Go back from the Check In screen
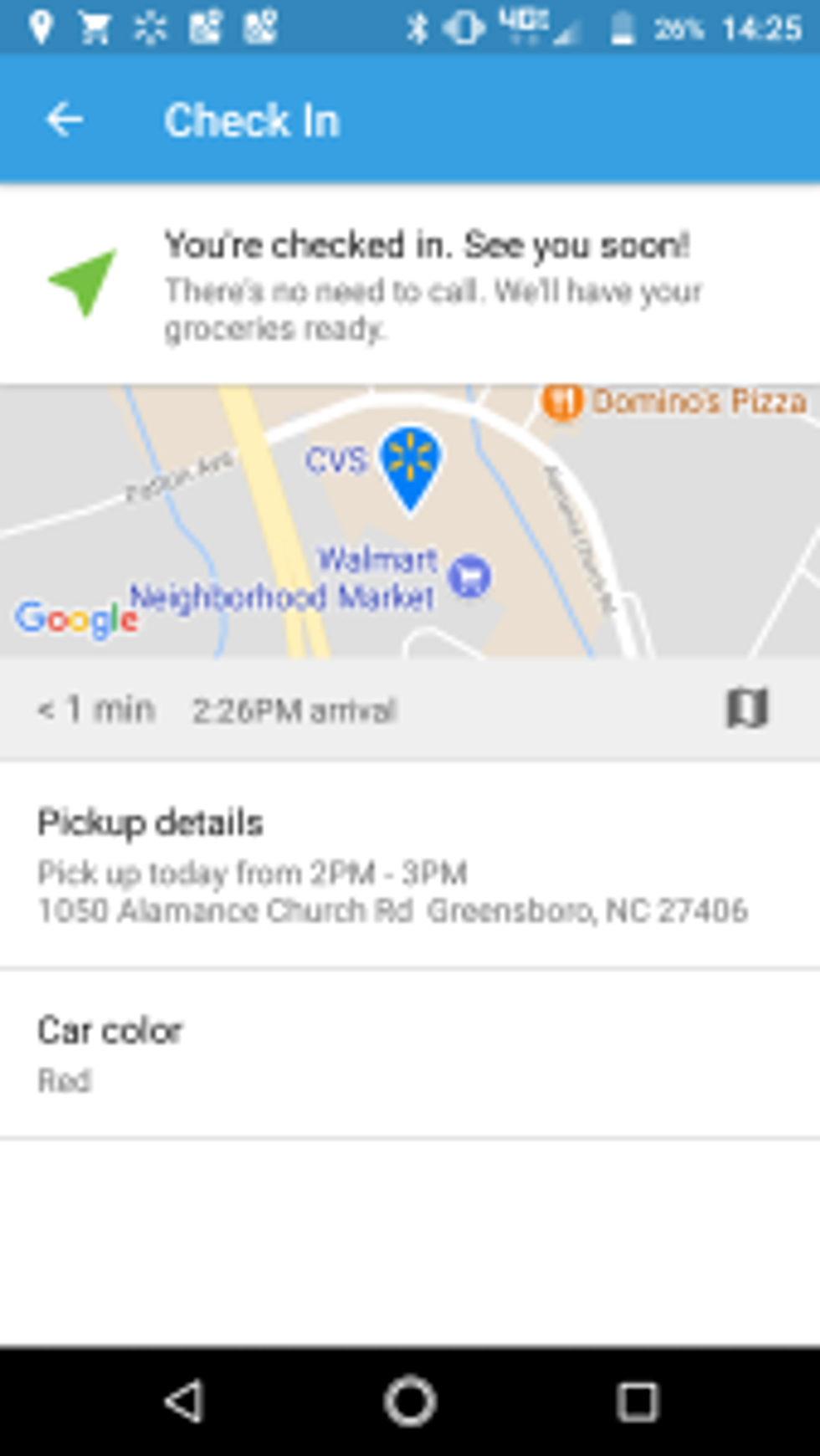Image resolution: width=820 pixels, height=1456 pixels. coord(64,120)
